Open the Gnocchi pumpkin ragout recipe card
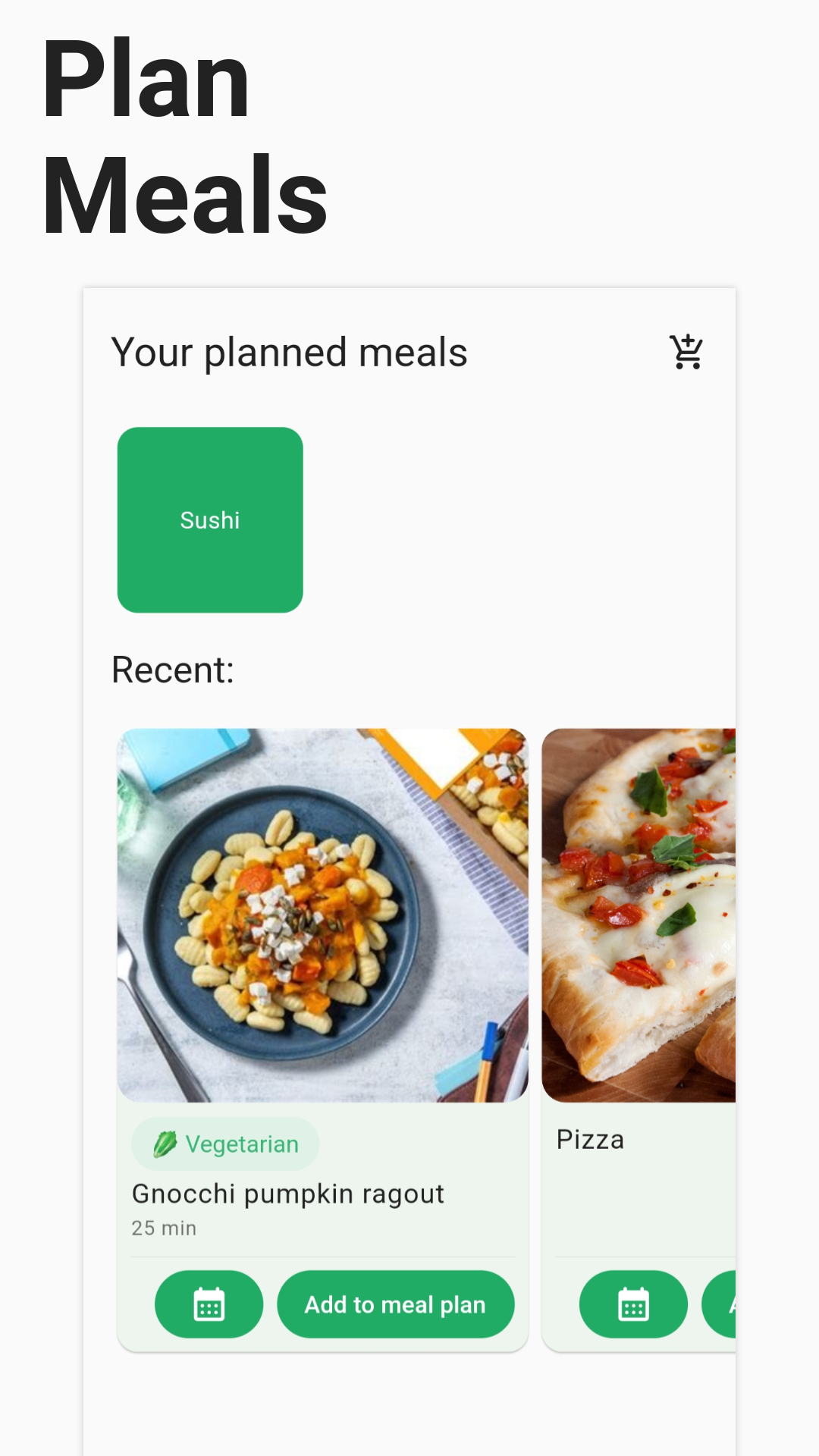The width and height of the screenshot is (819, 1456). pyautogui.click(x=322, y=1040)
